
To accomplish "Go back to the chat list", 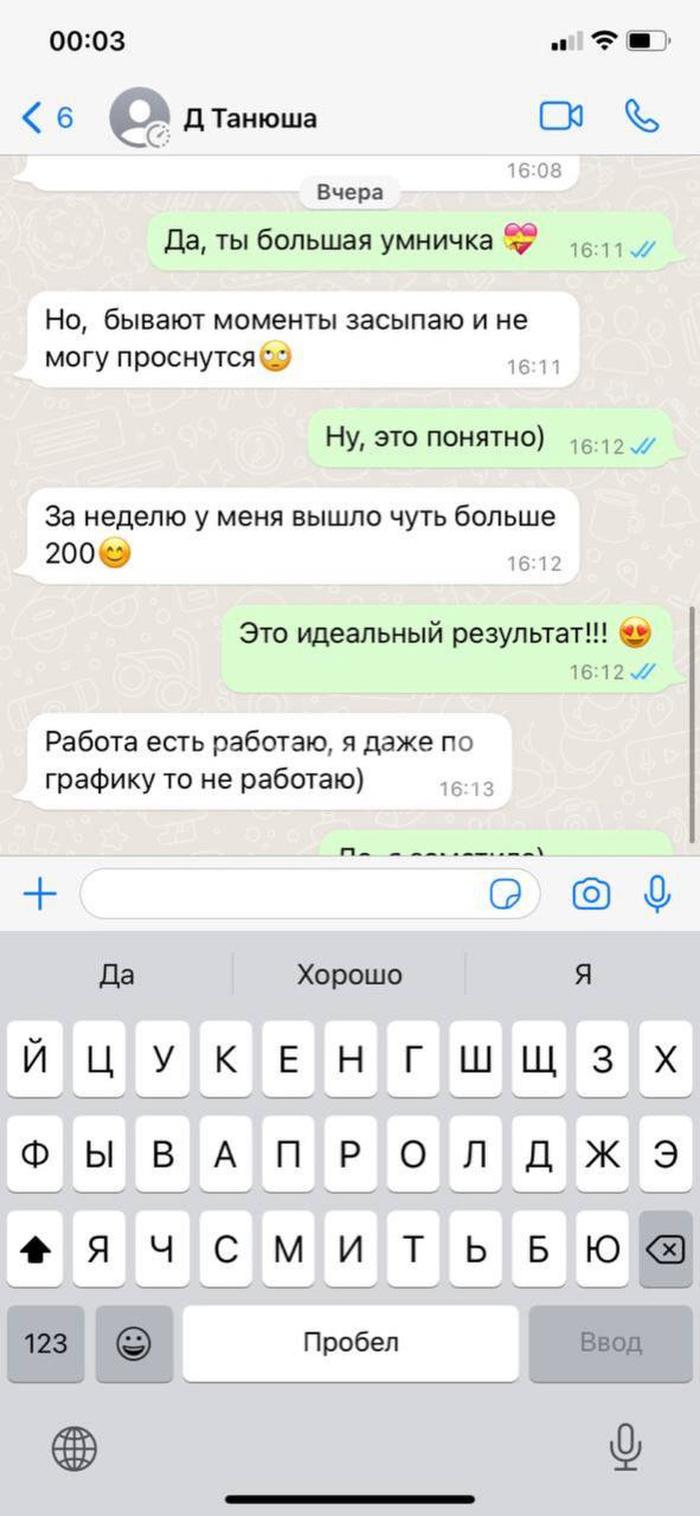I will [46, 118].
